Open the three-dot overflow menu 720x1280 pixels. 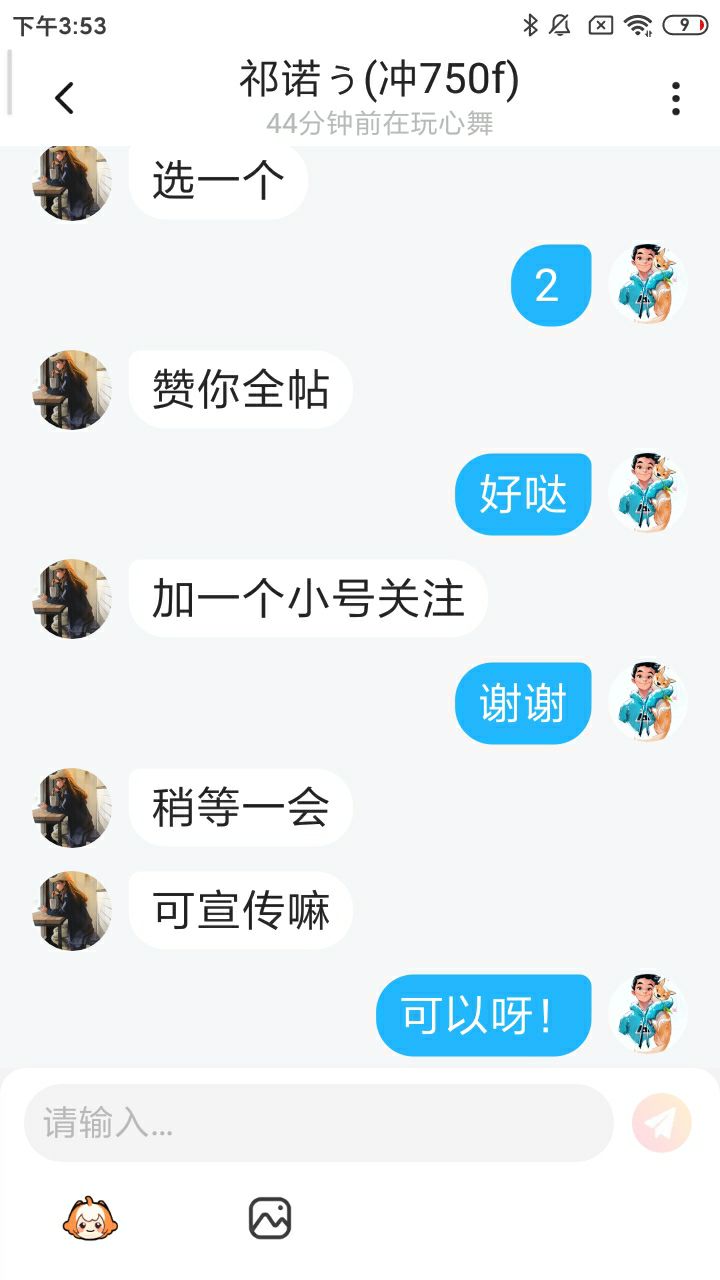pyautogui.click(x=676, y=98)
